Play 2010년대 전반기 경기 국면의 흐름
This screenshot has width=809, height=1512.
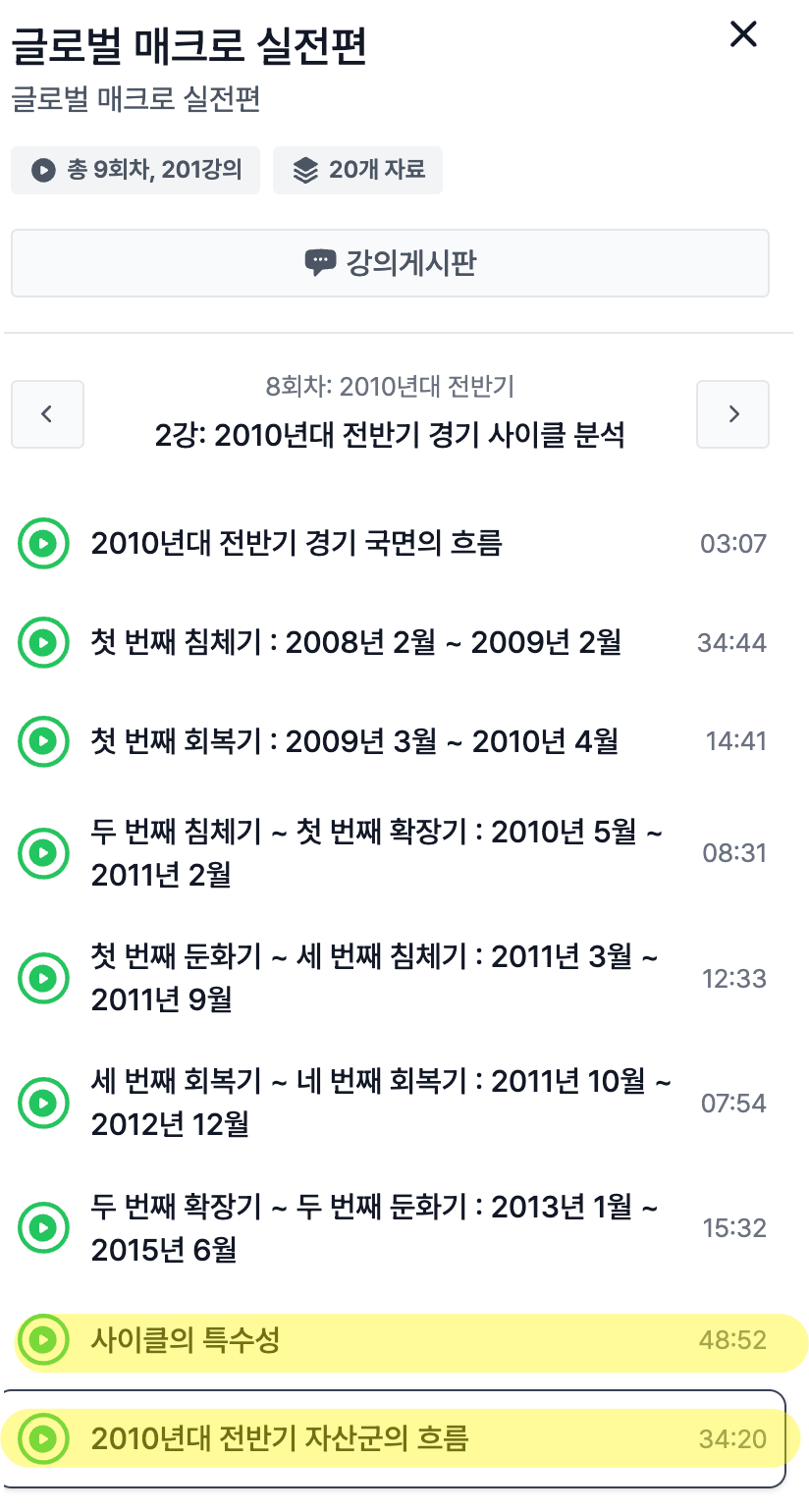point(296,543)
